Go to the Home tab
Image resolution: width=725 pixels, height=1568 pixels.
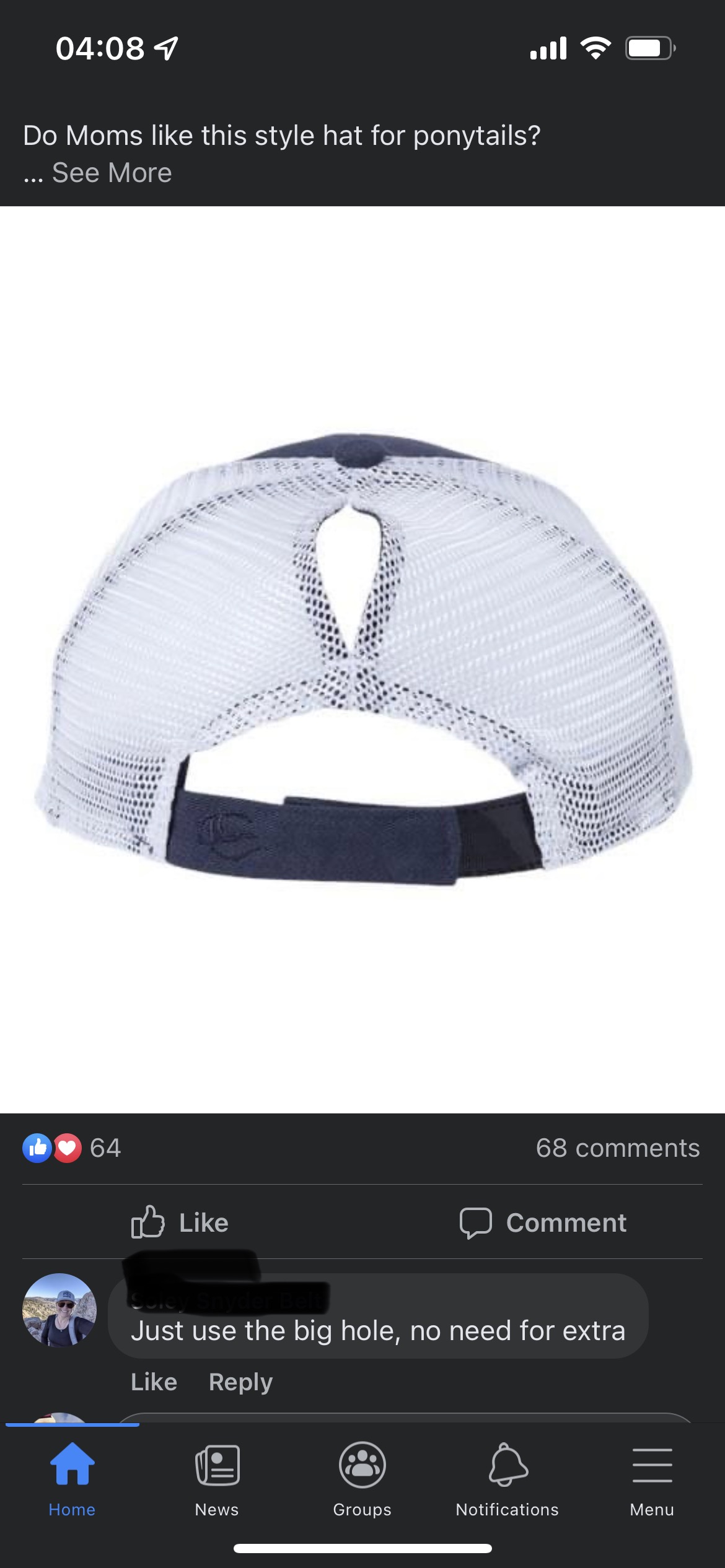[x=72, y=1480]
